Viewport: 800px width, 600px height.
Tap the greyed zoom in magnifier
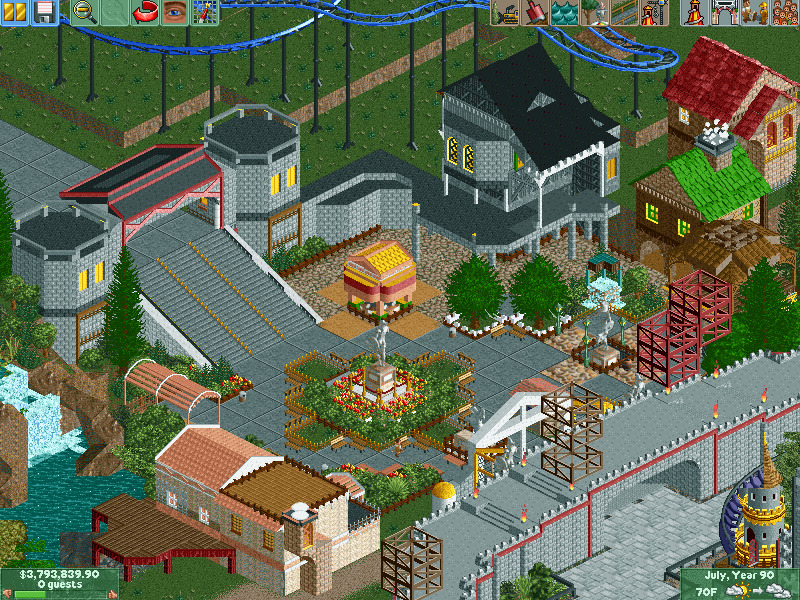pyautogui.click(x=114, y=12)
